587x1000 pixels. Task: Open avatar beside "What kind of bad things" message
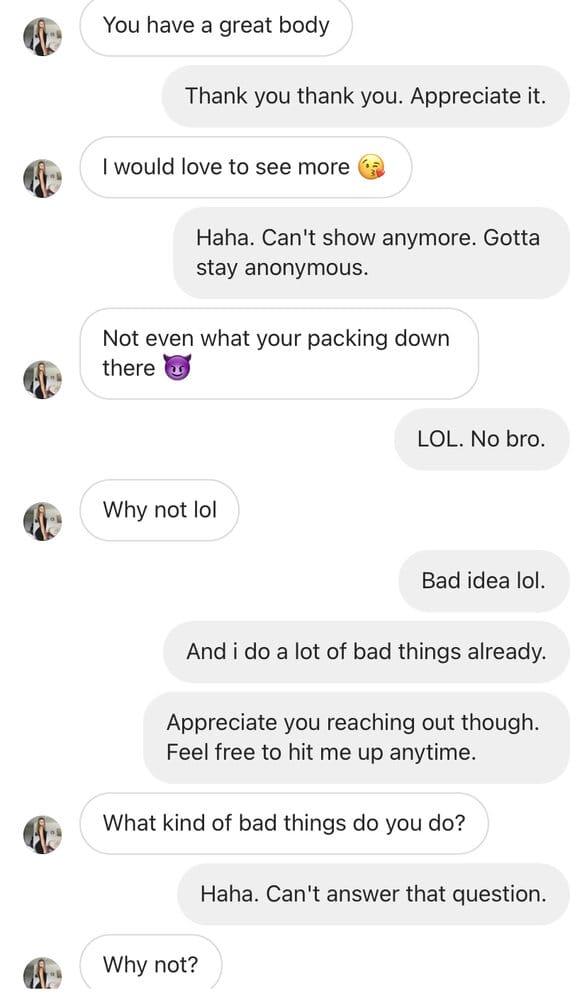coord(43,834)
